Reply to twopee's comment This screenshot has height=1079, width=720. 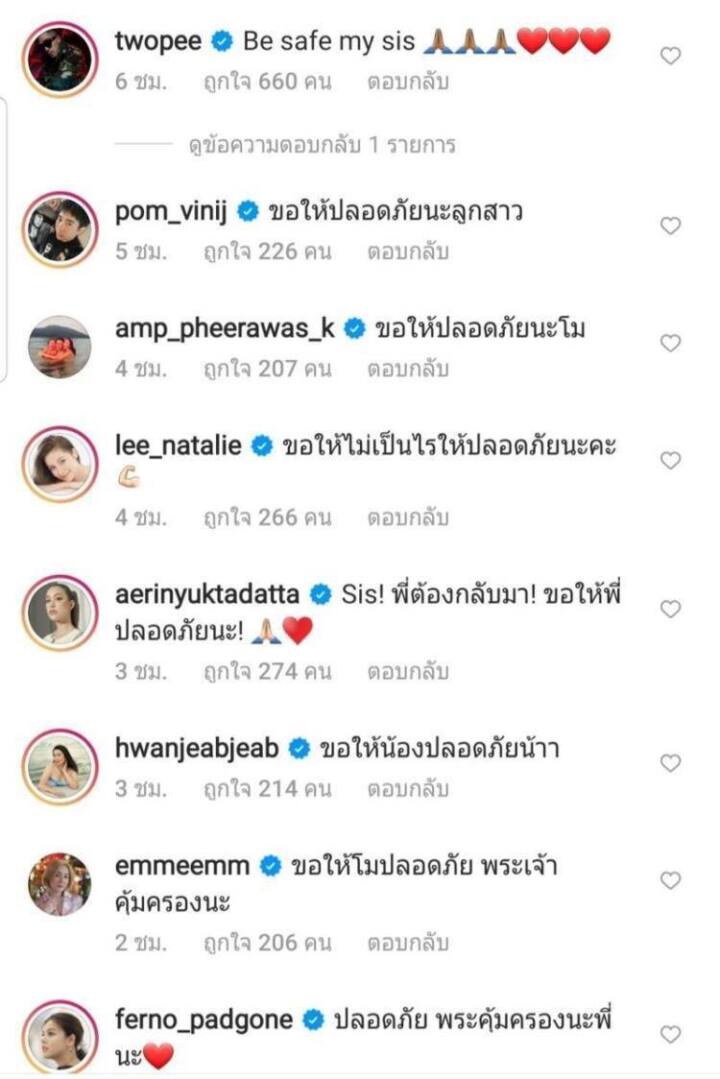point(400,82)
